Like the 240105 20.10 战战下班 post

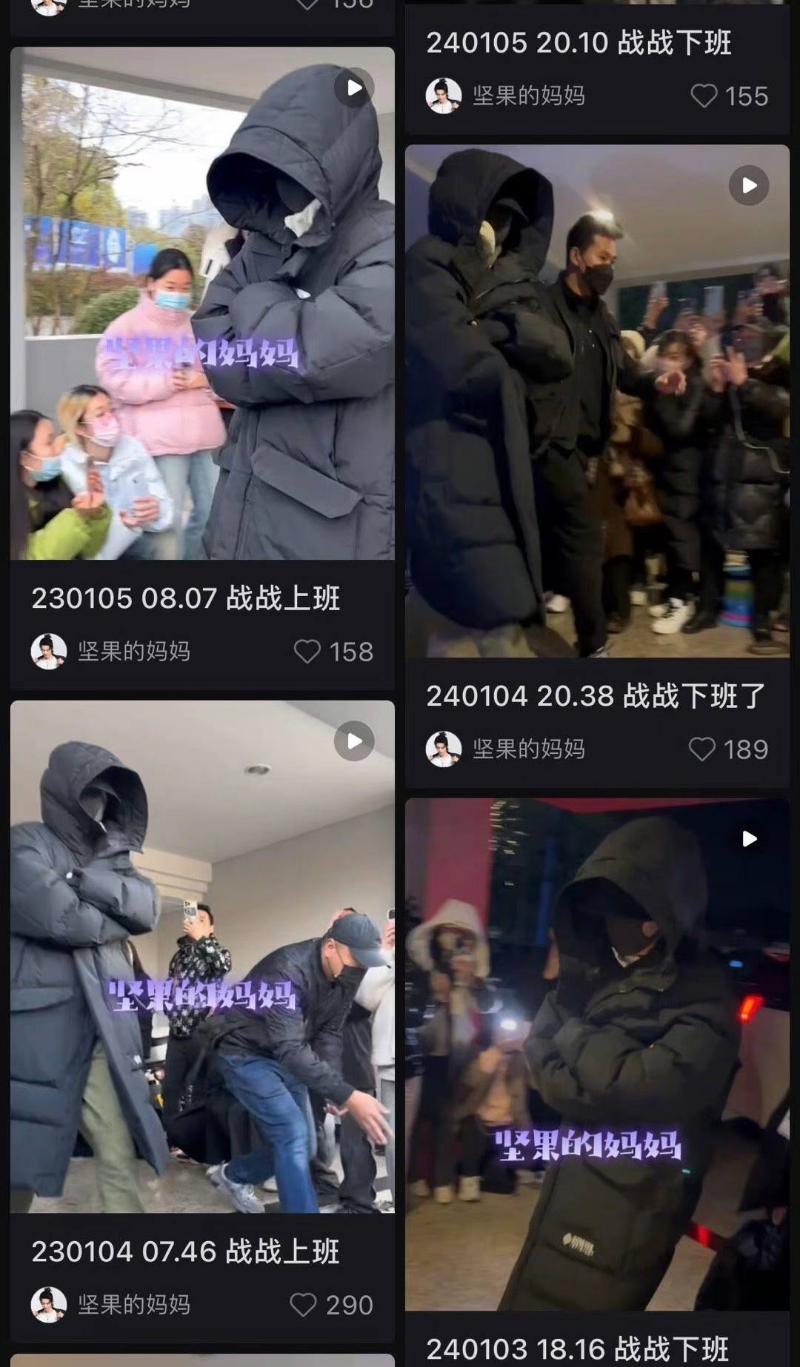(x=705, y=96)
